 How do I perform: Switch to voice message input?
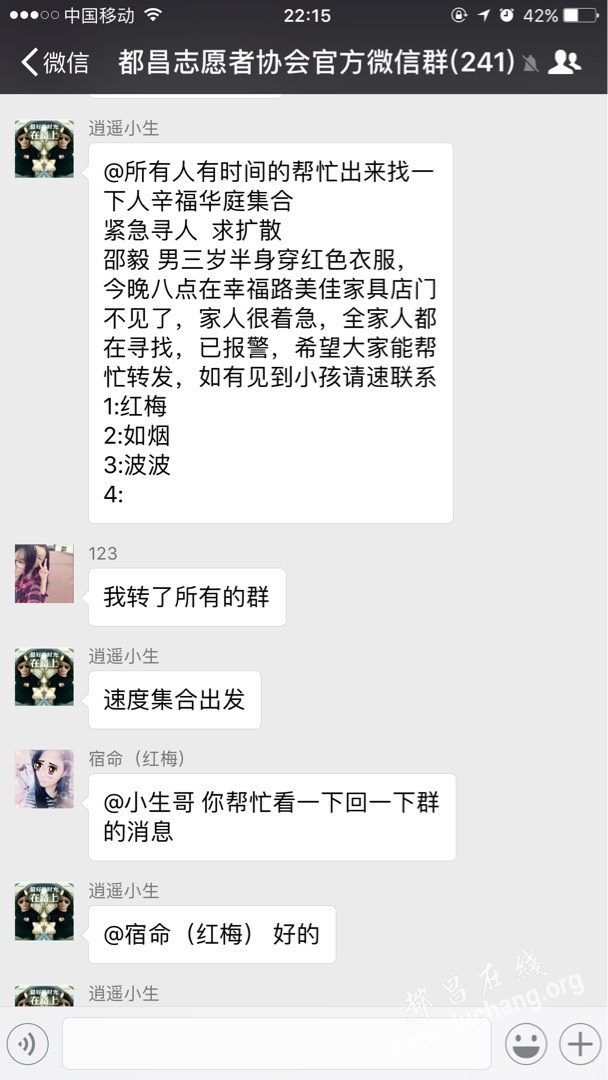(27, 1045)
